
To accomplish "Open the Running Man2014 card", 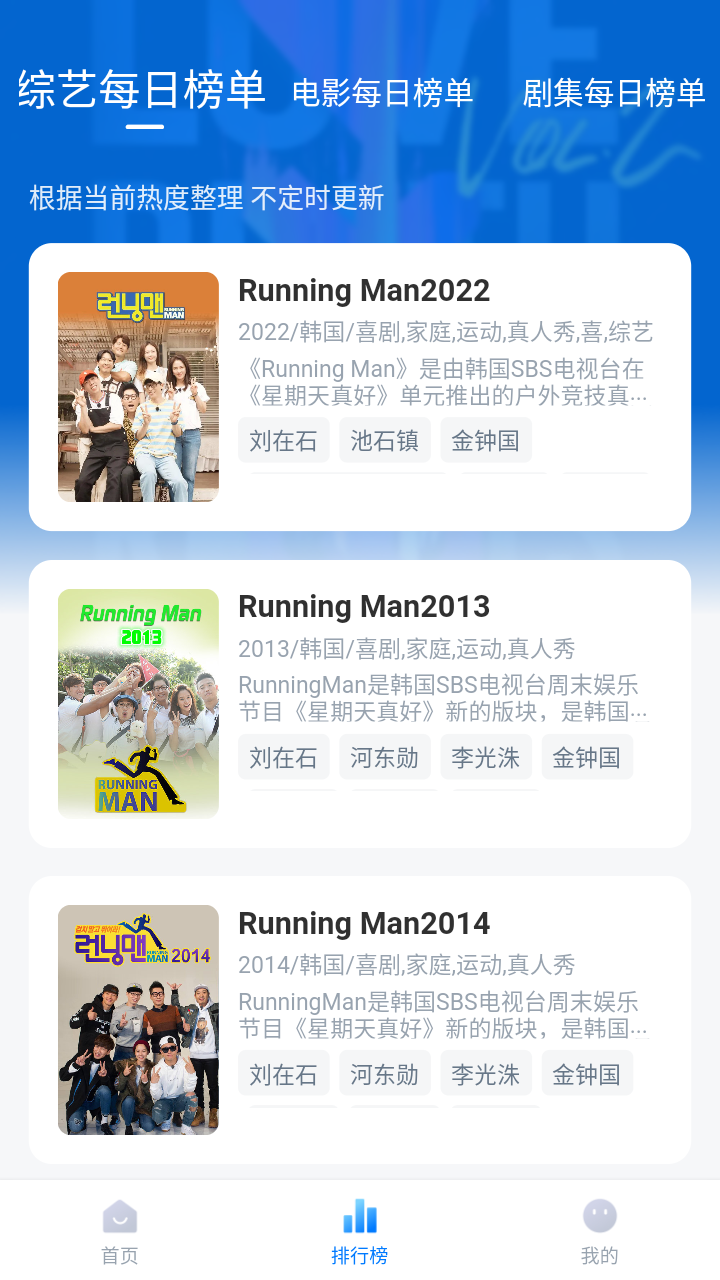I will click(x=364, y=923).
